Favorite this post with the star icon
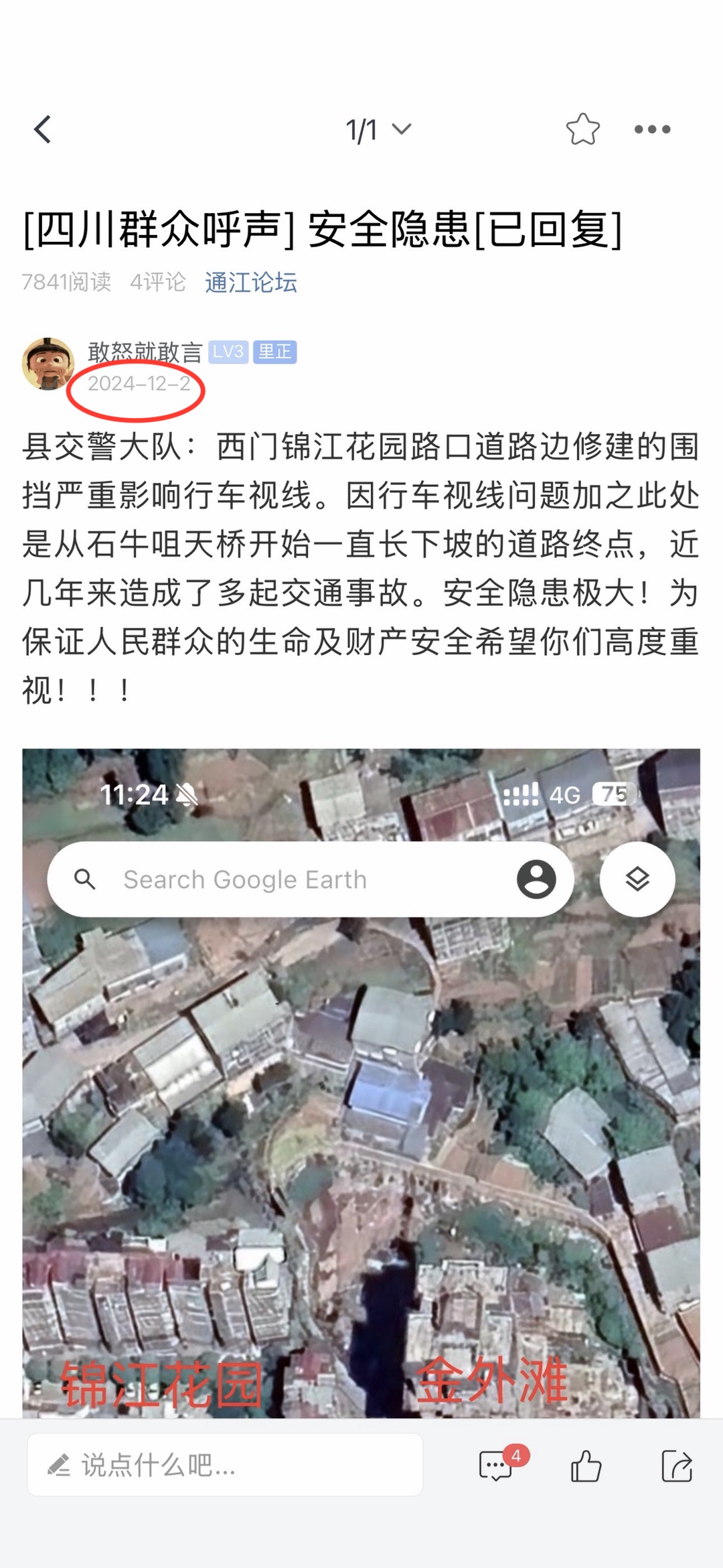 [x=582, y=129]
